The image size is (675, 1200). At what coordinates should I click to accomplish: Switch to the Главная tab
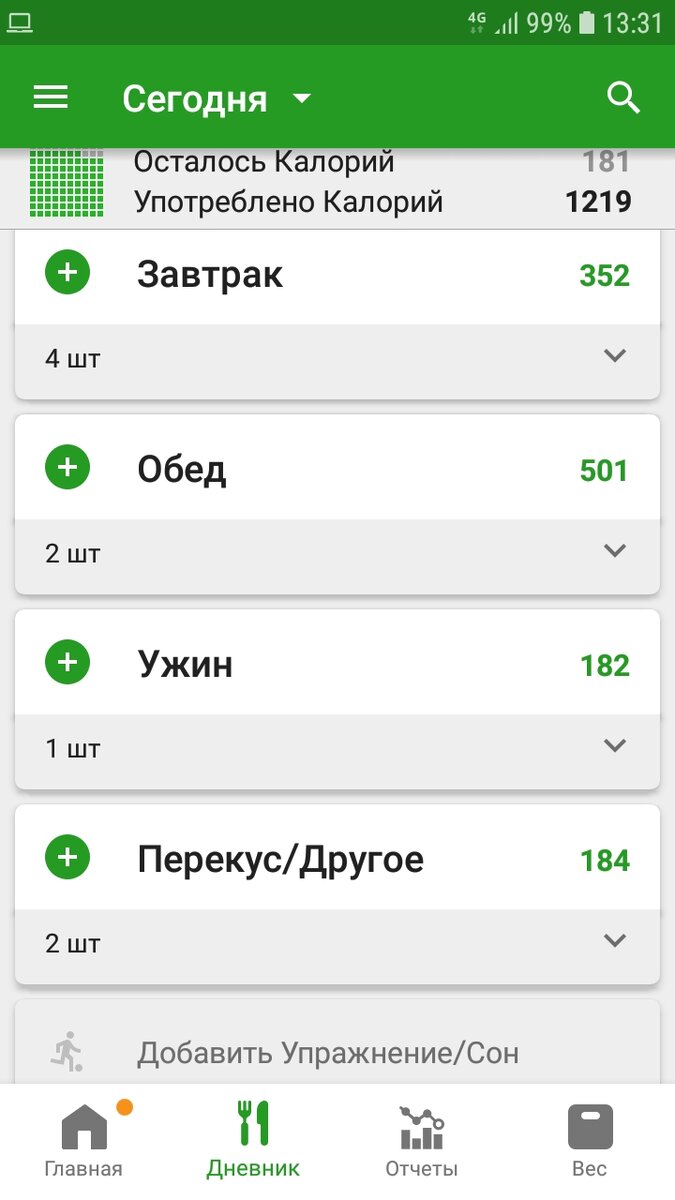tap(84, 1141)
